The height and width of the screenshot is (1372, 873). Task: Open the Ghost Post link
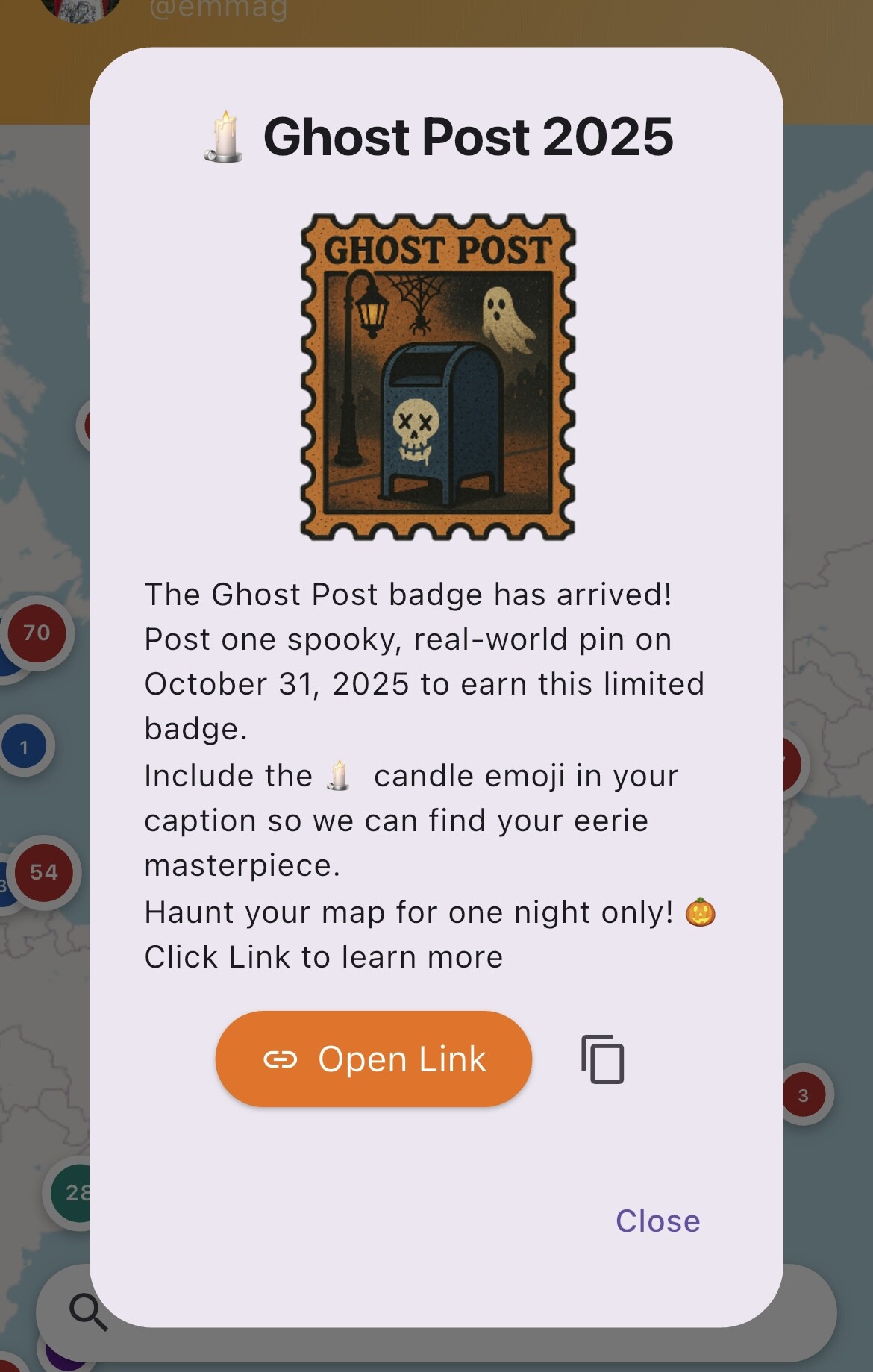(373, 1059)
